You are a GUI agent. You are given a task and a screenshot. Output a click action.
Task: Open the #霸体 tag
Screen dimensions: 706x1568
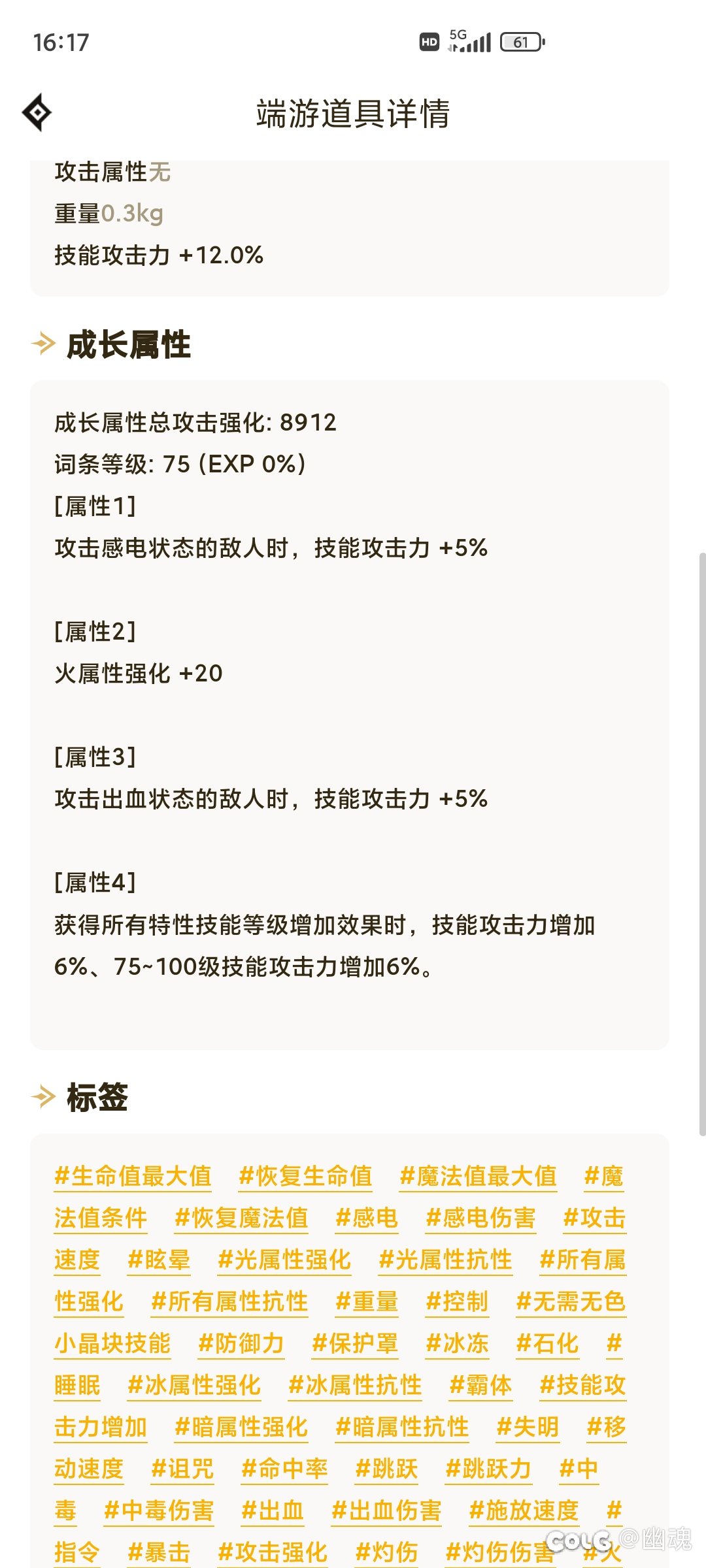(x=480, y=1385)
